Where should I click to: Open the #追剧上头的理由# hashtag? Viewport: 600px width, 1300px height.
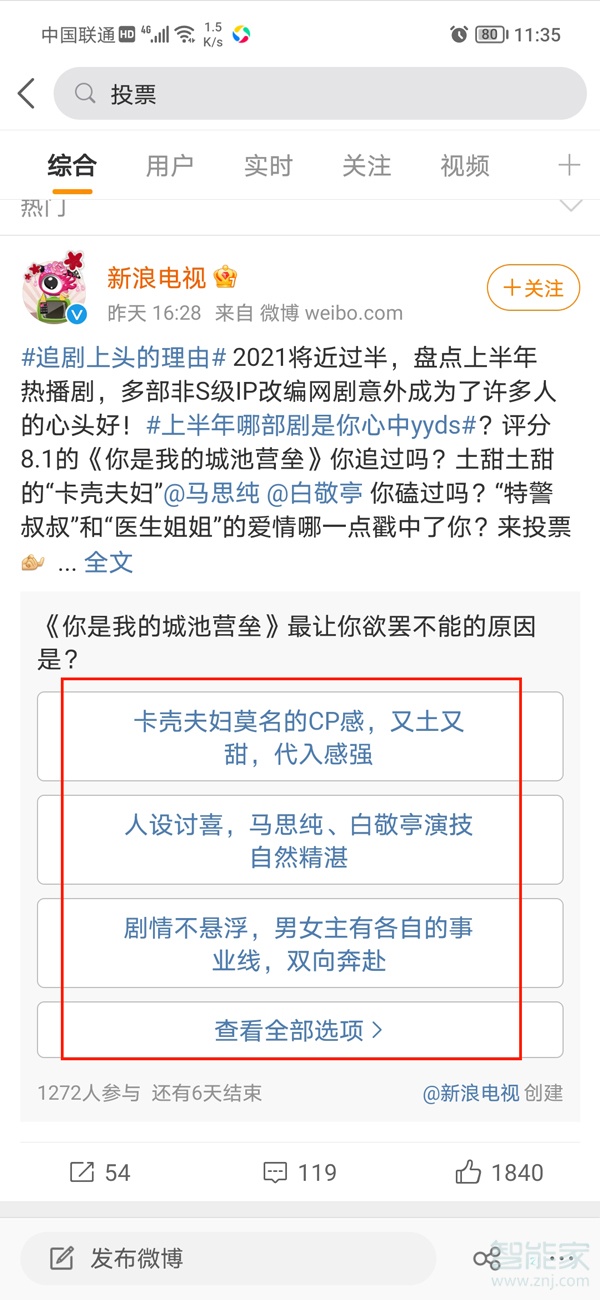[126, 358]
